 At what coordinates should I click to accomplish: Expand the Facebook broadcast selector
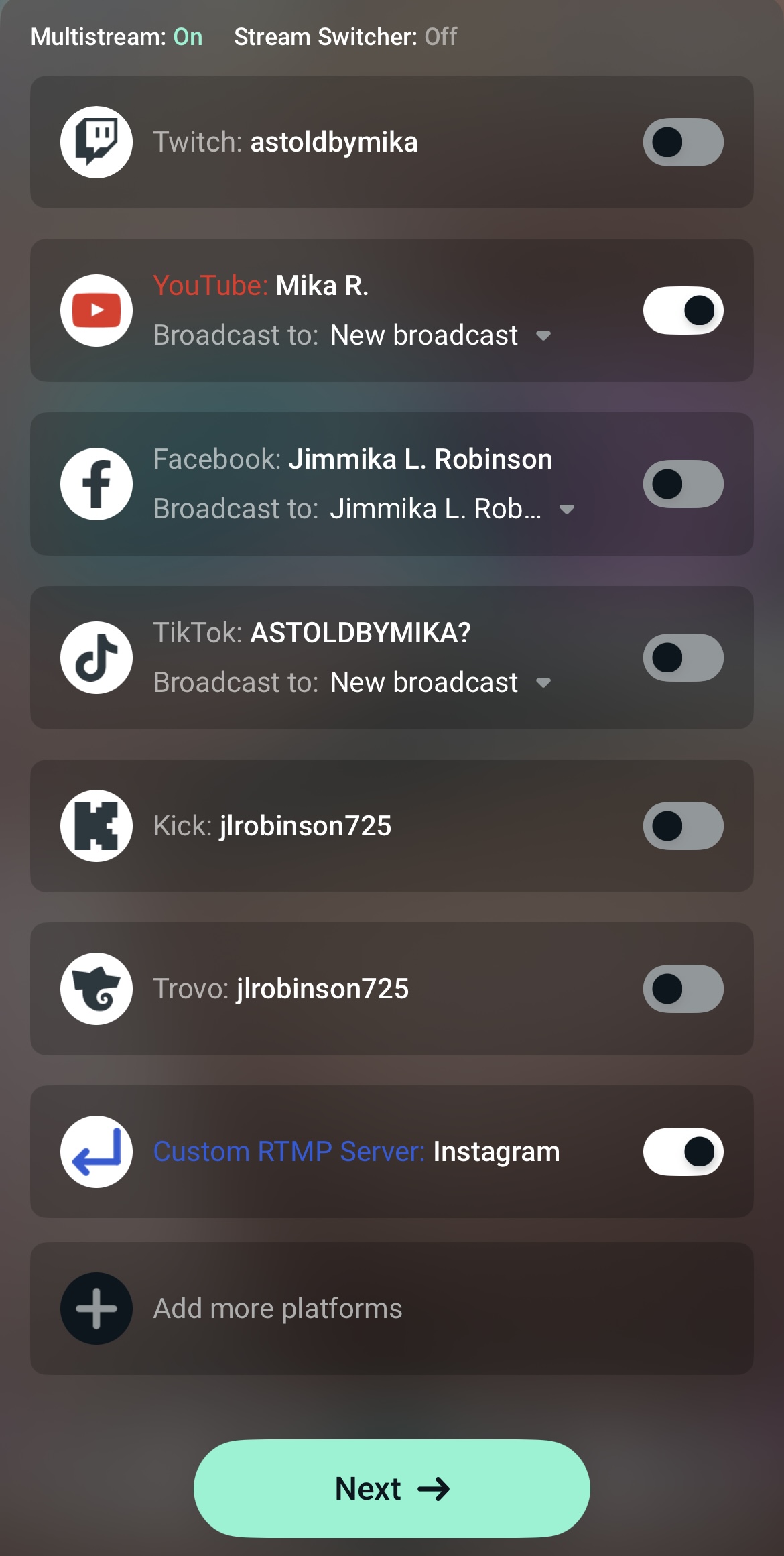point(566,510)
